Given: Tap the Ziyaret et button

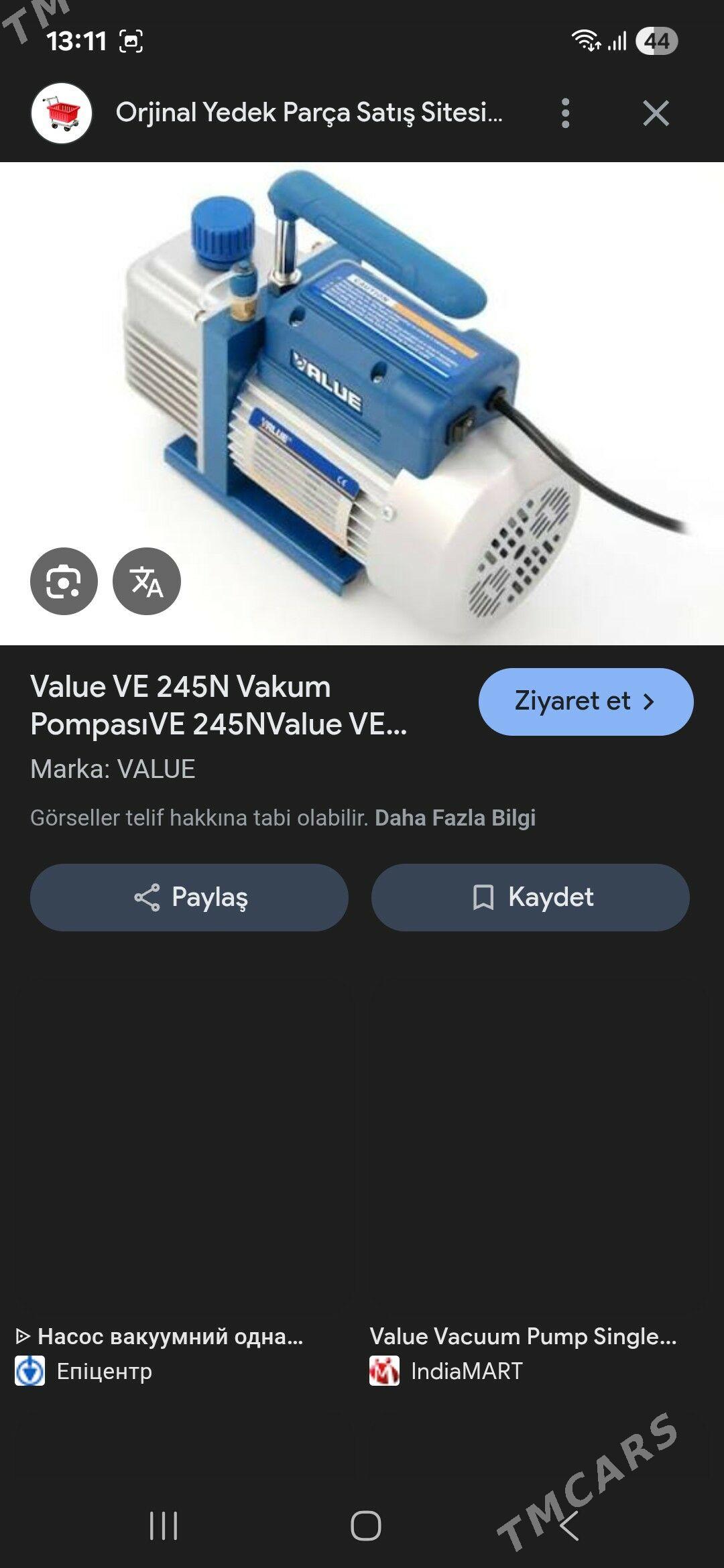Looking at the screenshot, I should click(586, 701).
